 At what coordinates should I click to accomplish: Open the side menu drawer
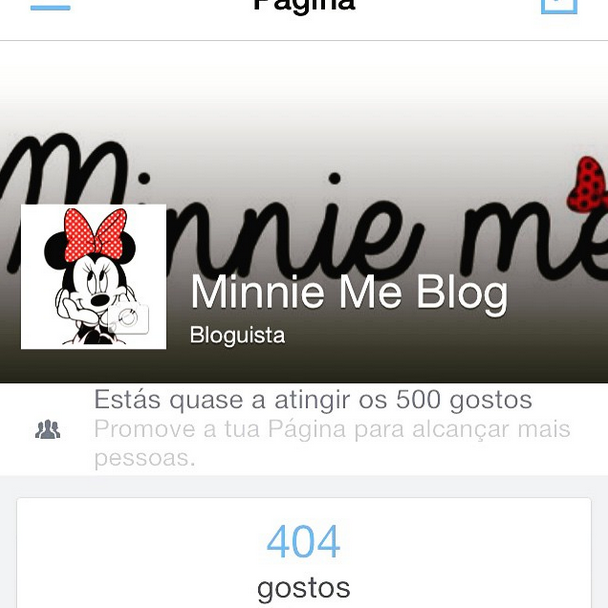coord(50,6)
